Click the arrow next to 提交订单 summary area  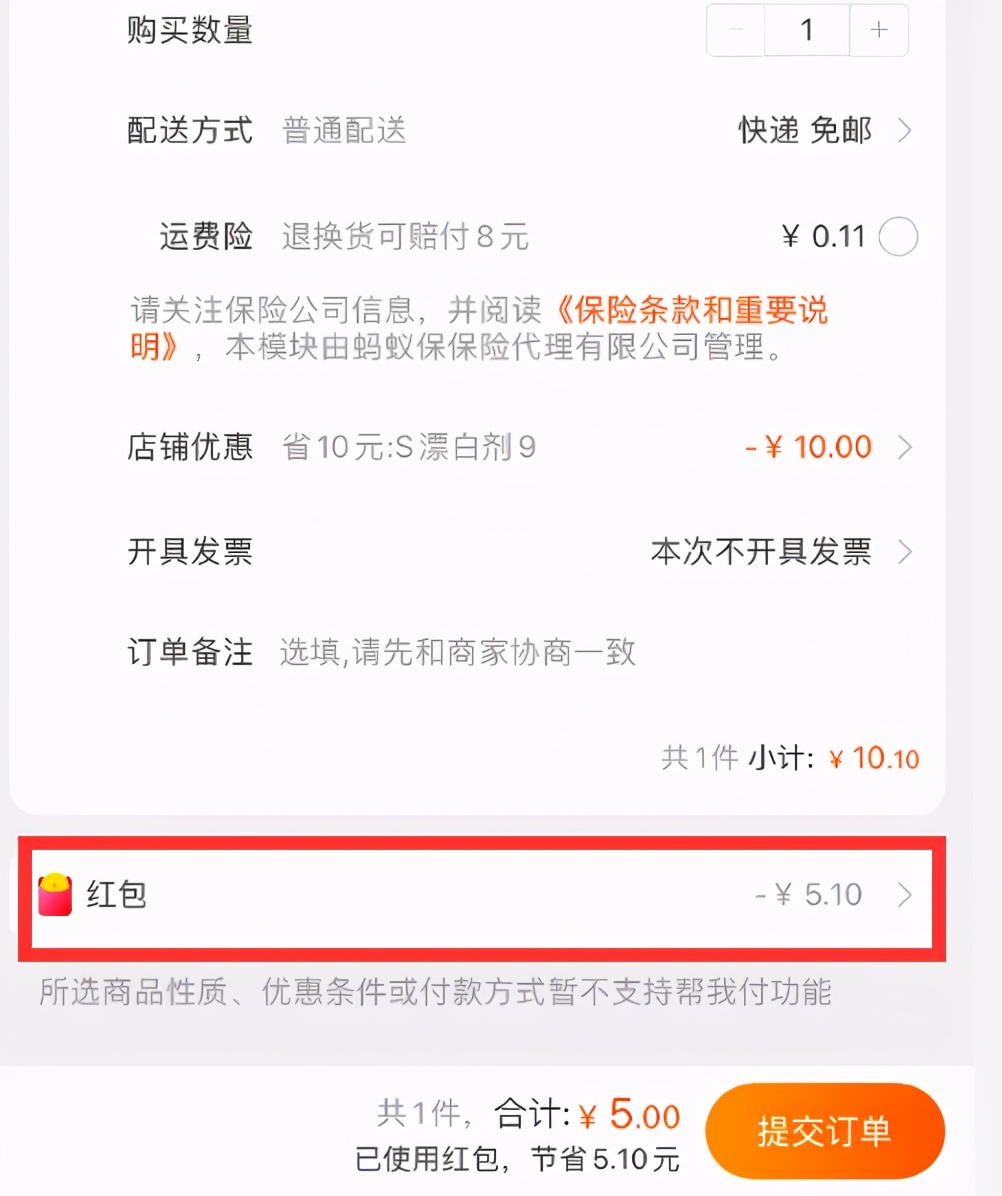905,895
